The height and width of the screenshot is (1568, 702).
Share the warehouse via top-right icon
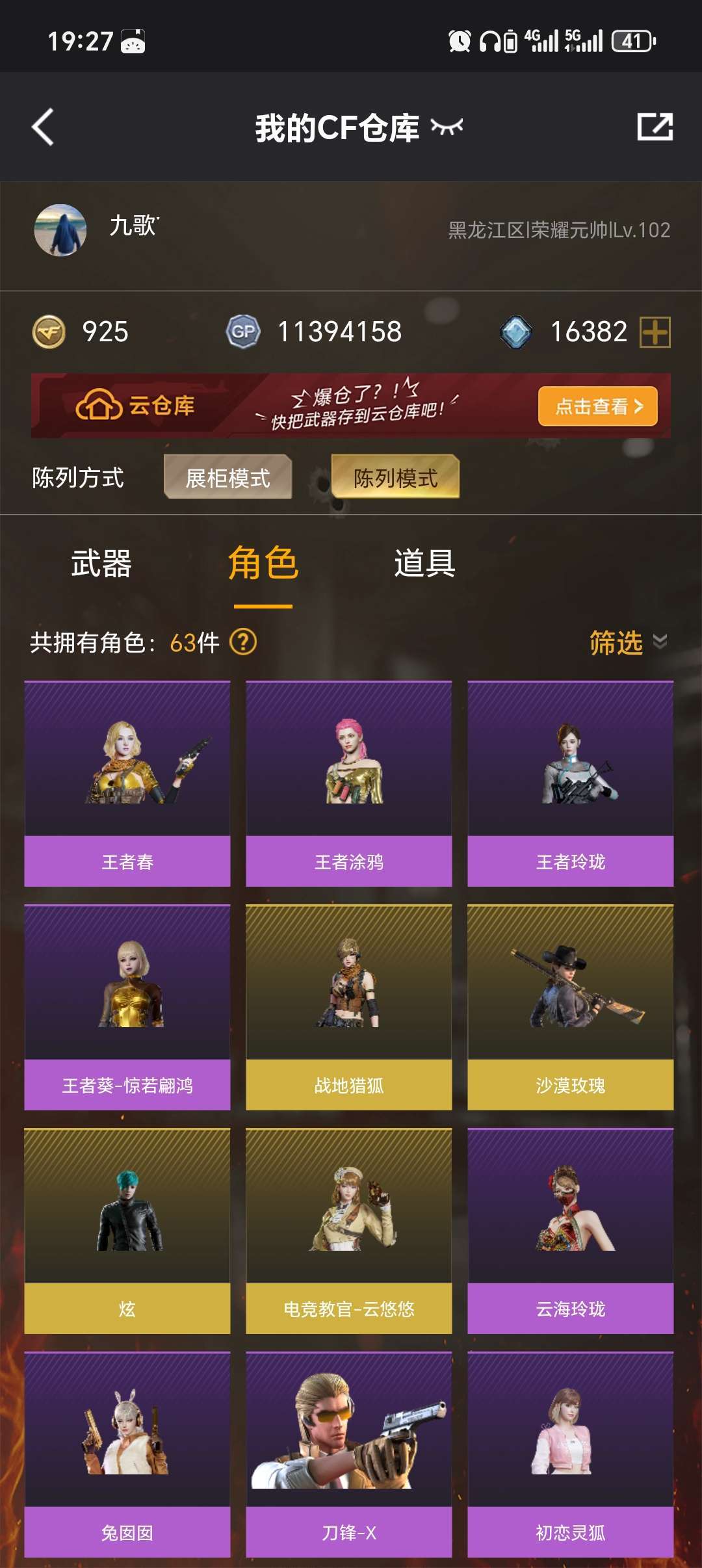[x=655, y=127]
